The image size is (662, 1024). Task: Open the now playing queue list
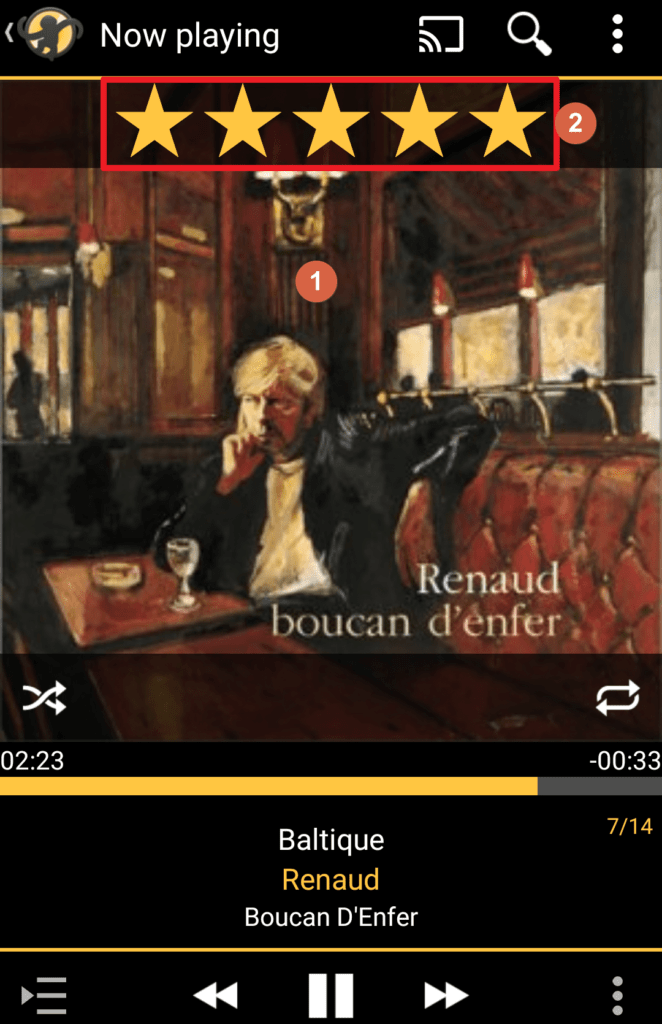click(x=44, y=994)
